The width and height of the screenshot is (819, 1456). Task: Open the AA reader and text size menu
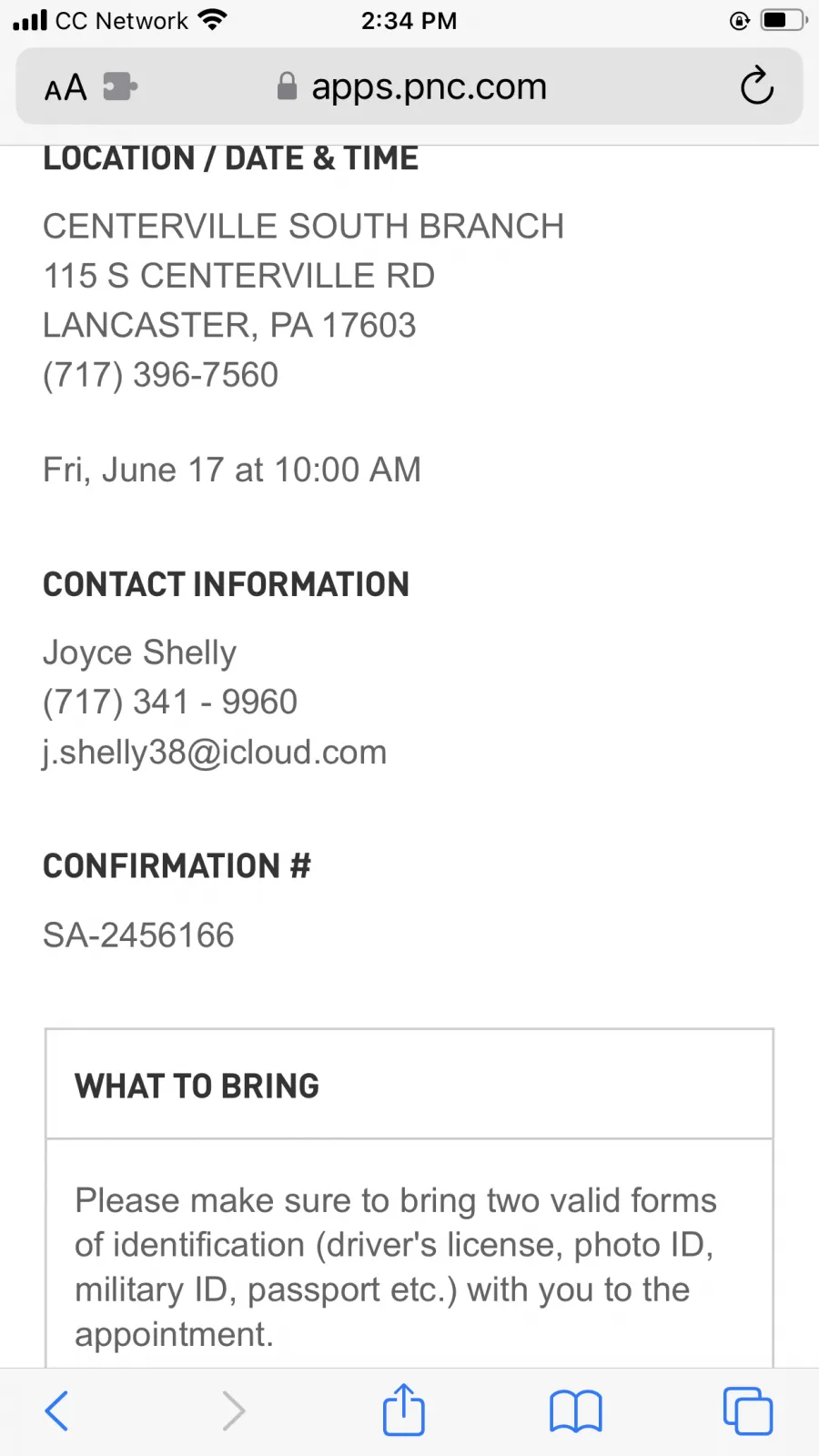66,88
